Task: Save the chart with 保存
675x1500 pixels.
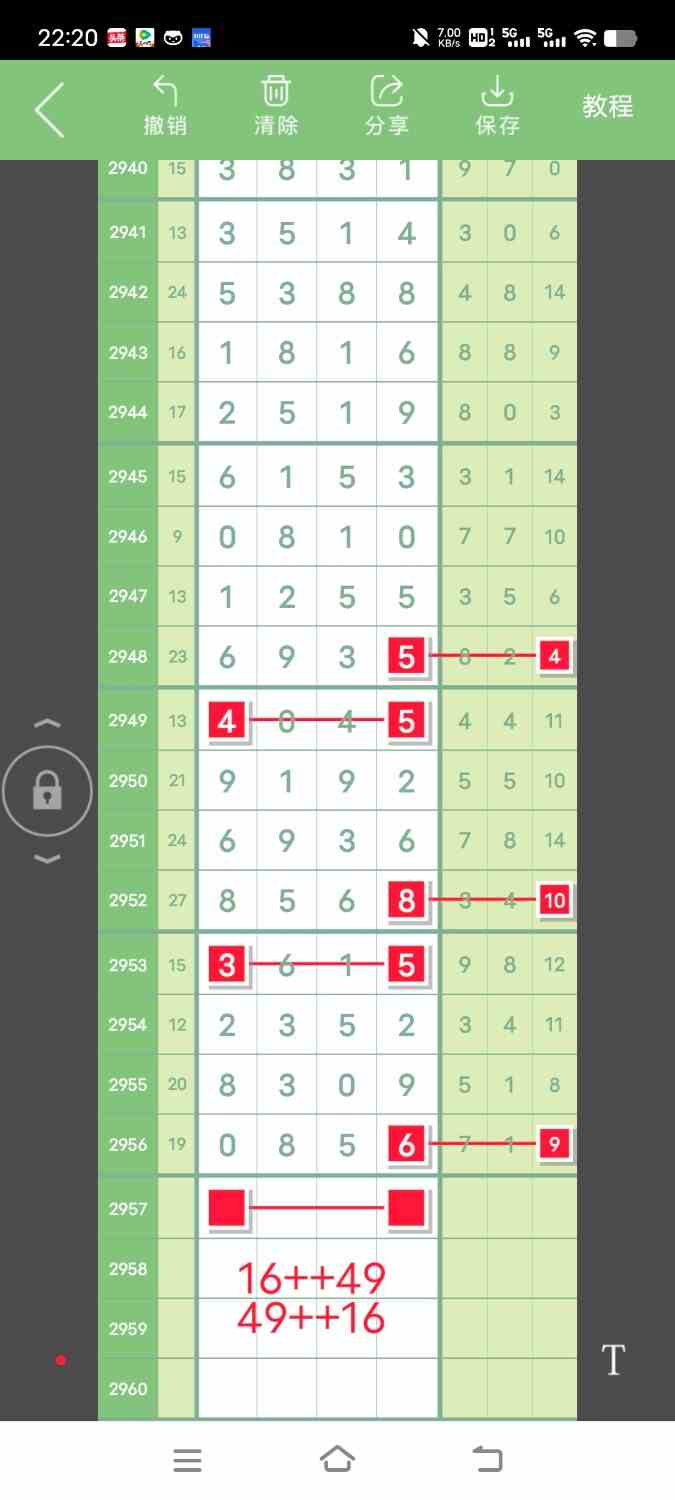Action: [497, 107]
